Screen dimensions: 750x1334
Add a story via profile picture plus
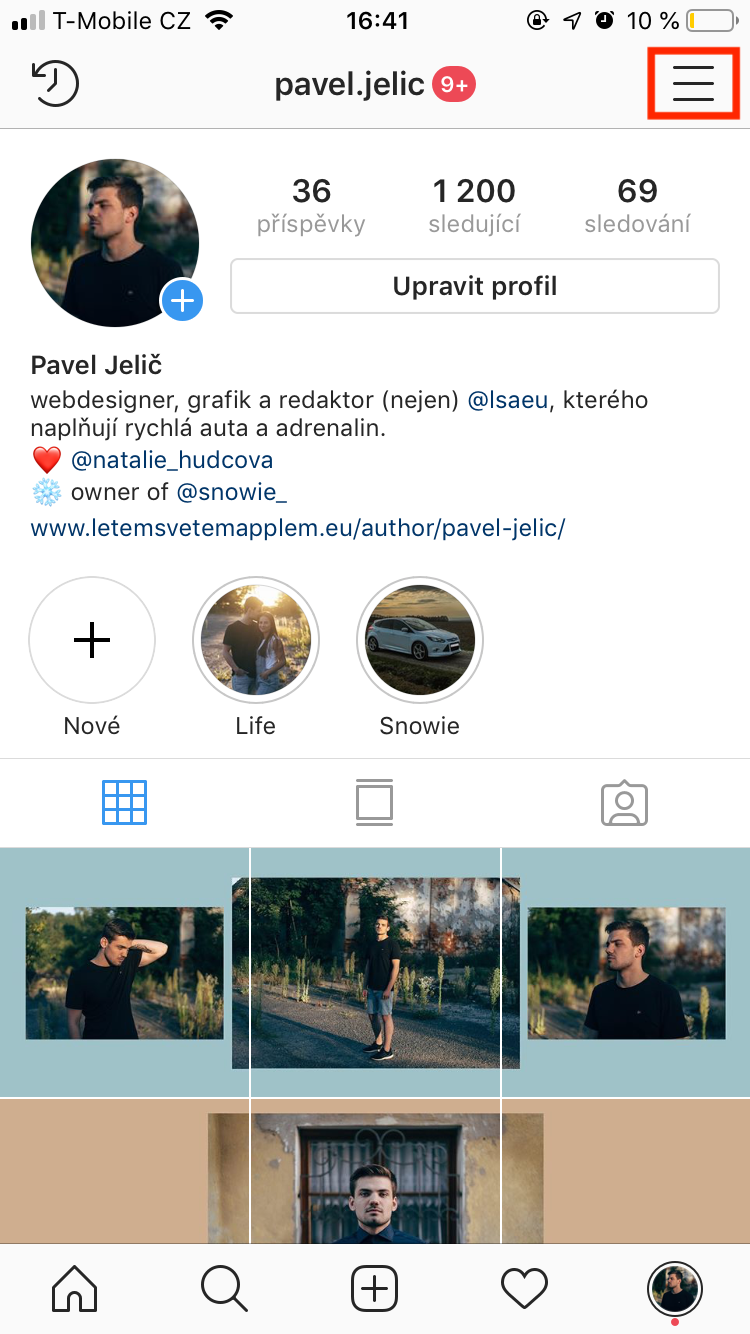click(183, 299)
